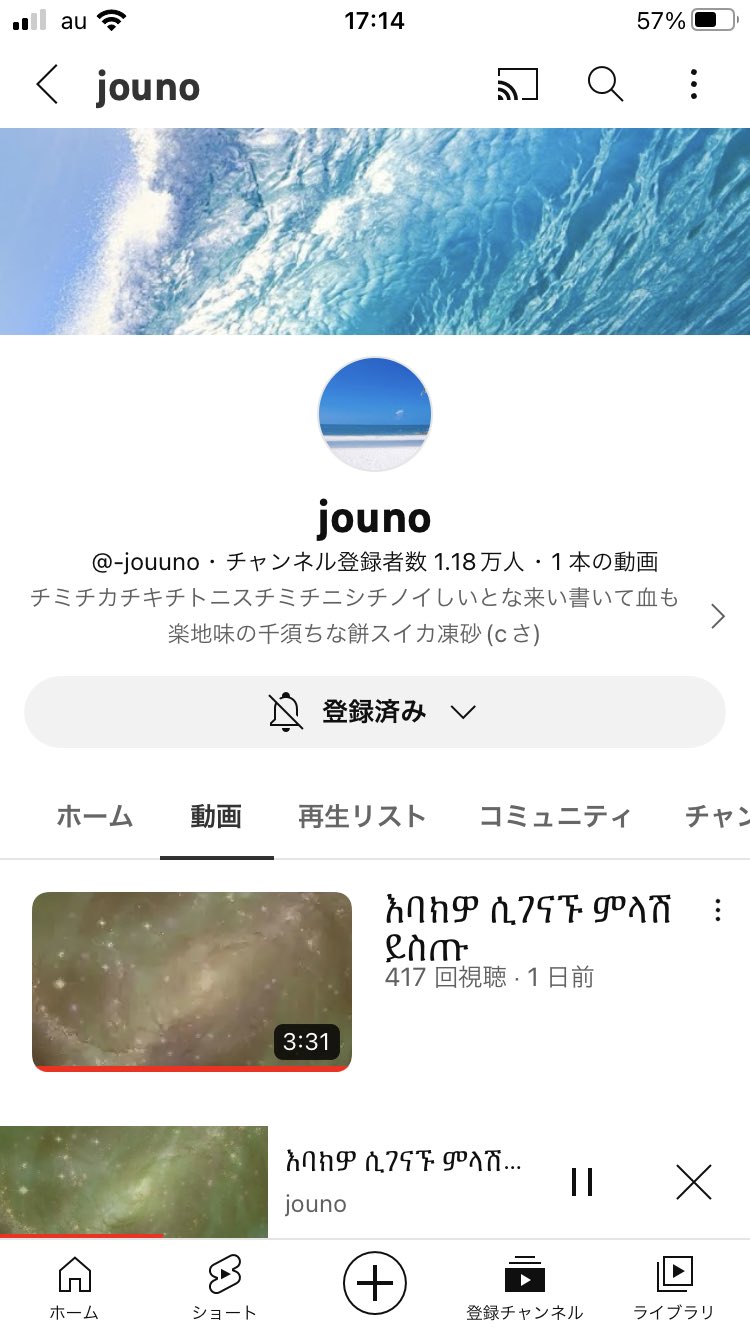Tap the create plus button

tap(374, 1282)
